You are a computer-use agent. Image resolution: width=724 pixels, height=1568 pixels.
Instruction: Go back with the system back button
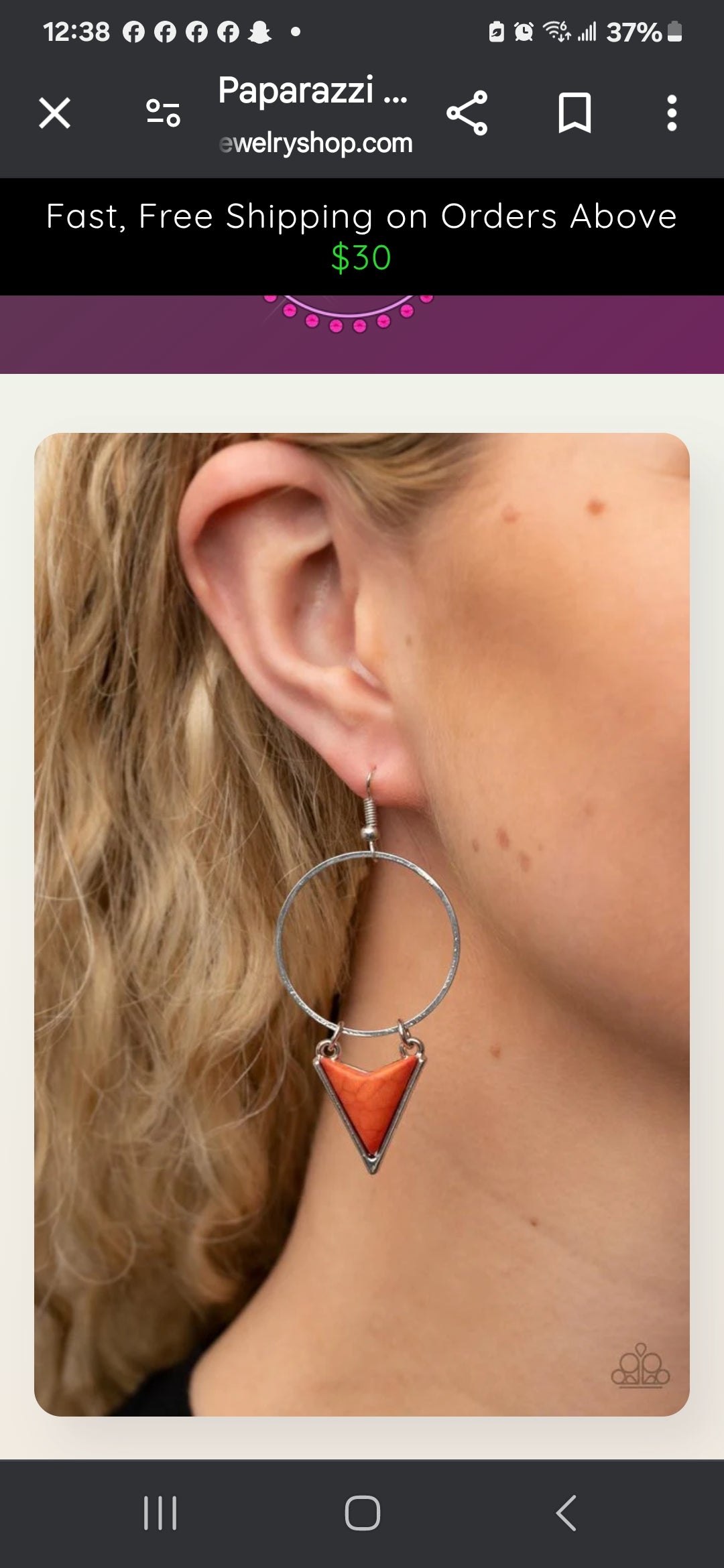(566, 1513)
